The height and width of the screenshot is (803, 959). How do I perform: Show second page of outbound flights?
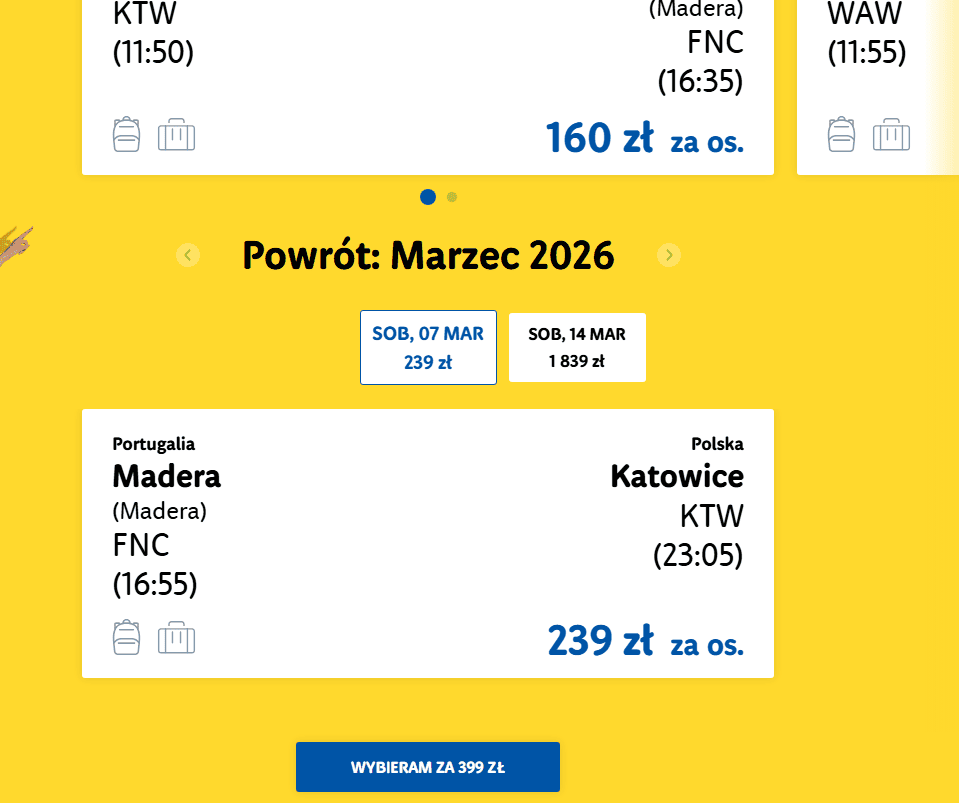click(452, 197)
